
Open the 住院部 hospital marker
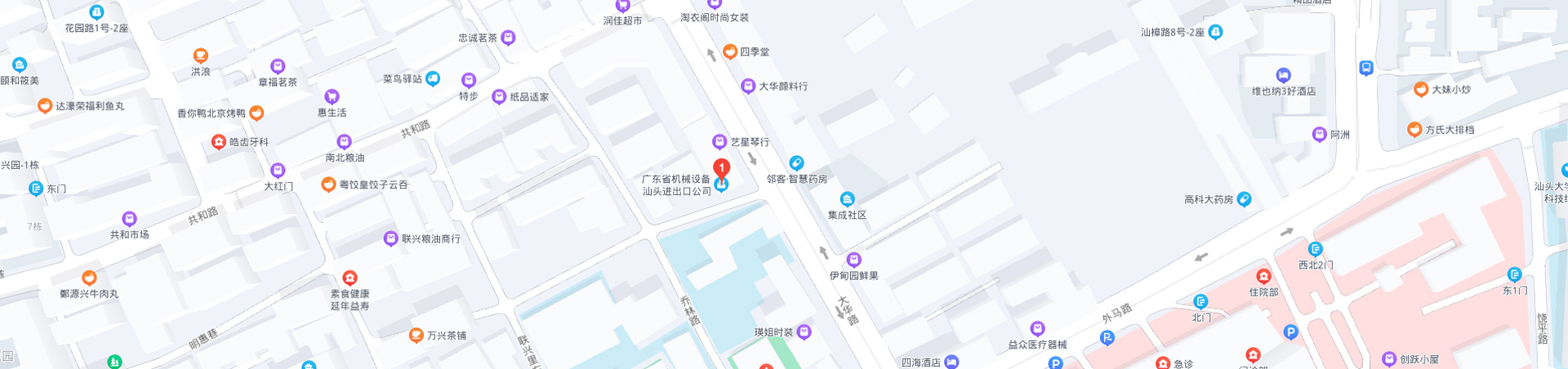point(1263,276)
